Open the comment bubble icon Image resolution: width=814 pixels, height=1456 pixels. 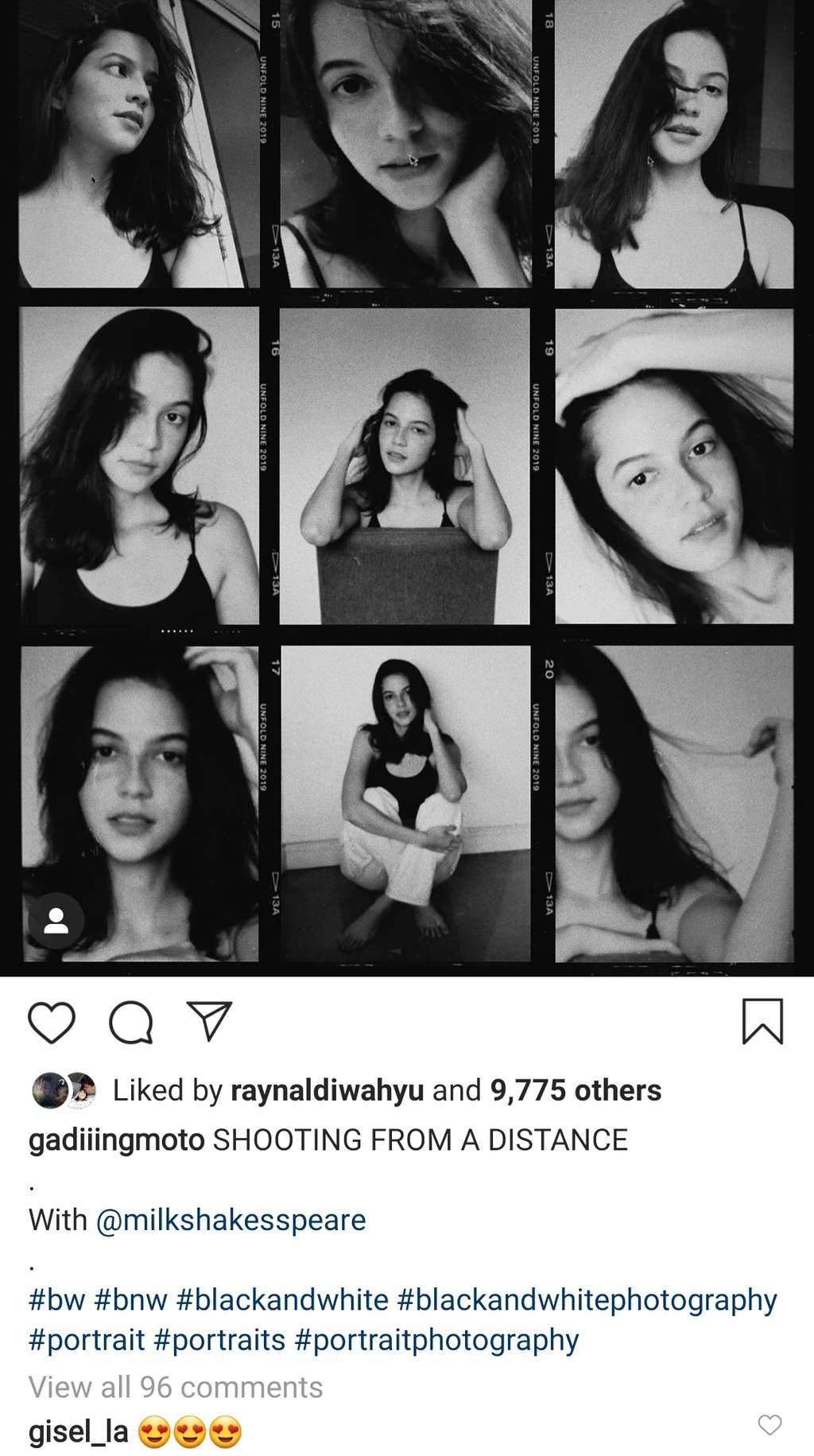(131, 1022)
